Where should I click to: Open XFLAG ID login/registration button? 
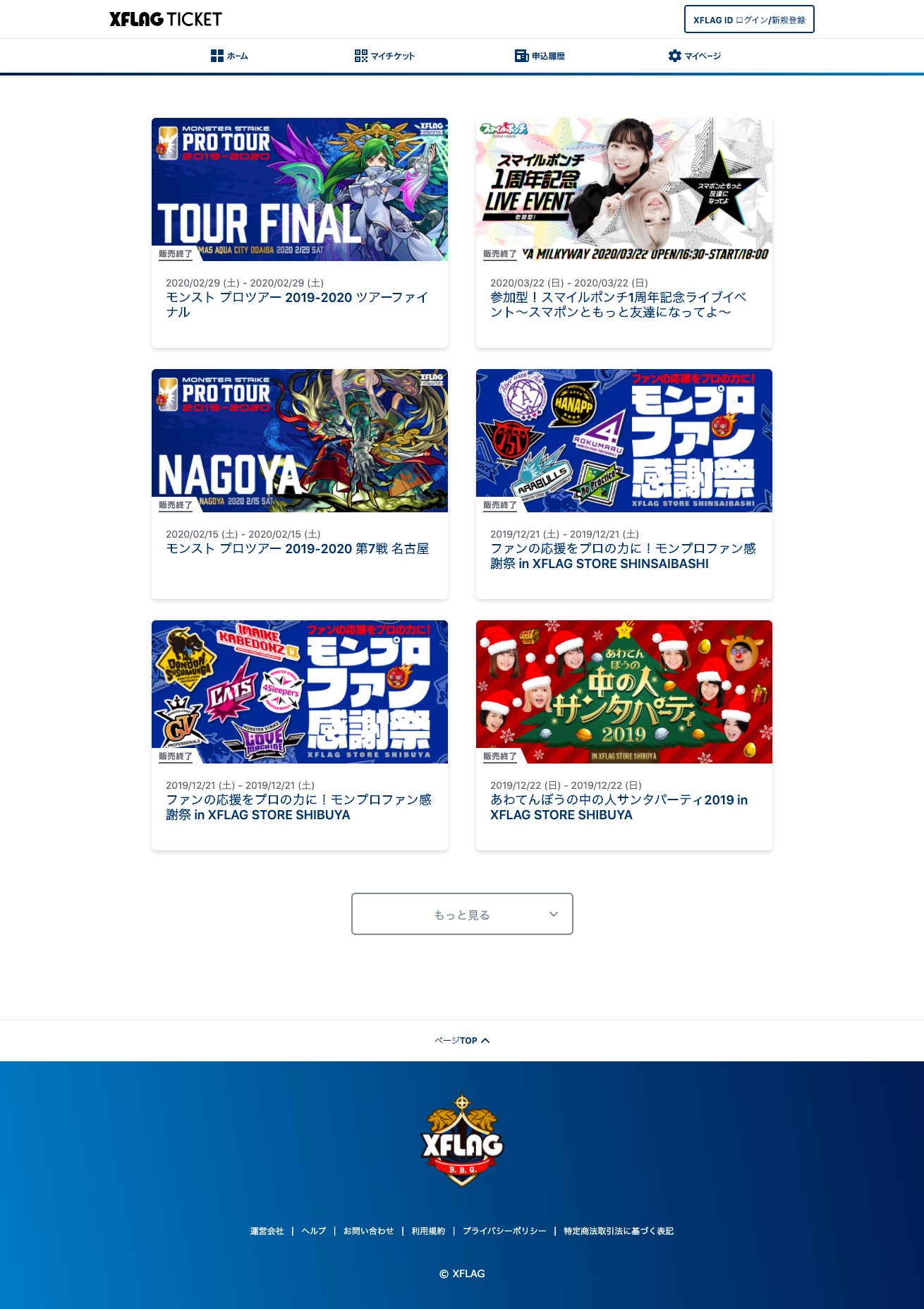pyautogui.click(x=748, y=20)
